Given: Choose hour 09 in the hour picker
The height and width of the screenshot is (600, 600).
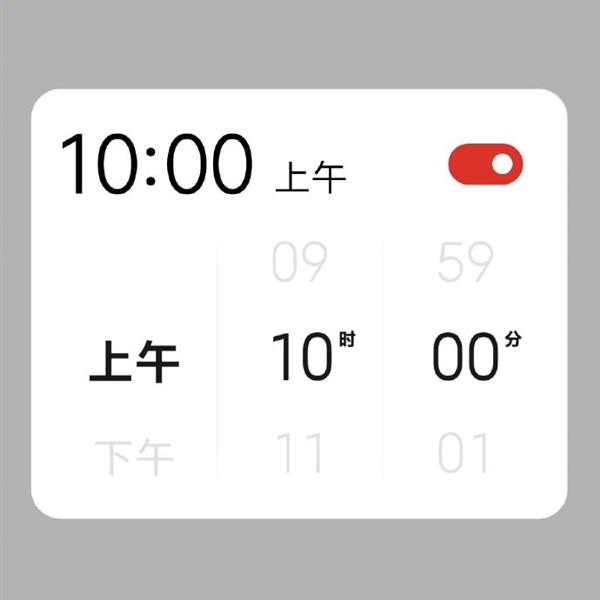Looking at the screenshot, I should (x=300, y=263).
